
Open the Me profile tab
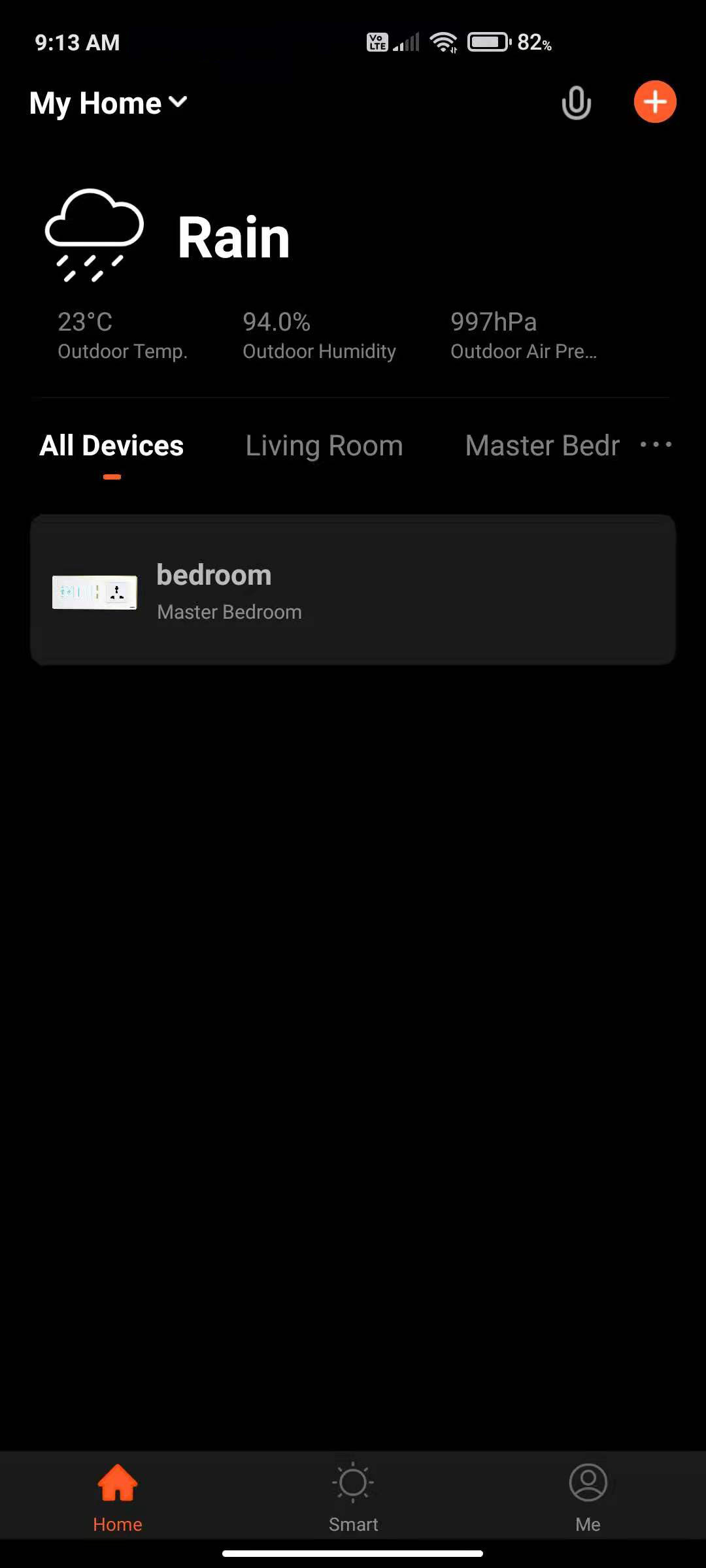click(x=588, y=1495)
